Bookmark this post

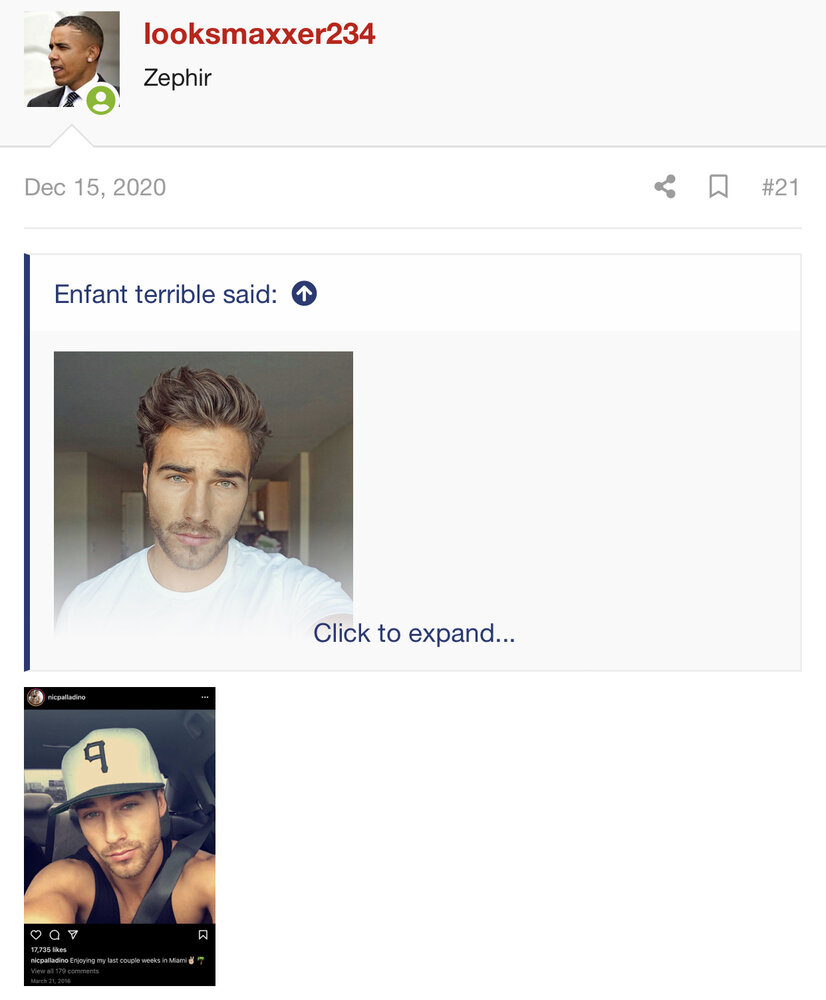click(718, 187)
